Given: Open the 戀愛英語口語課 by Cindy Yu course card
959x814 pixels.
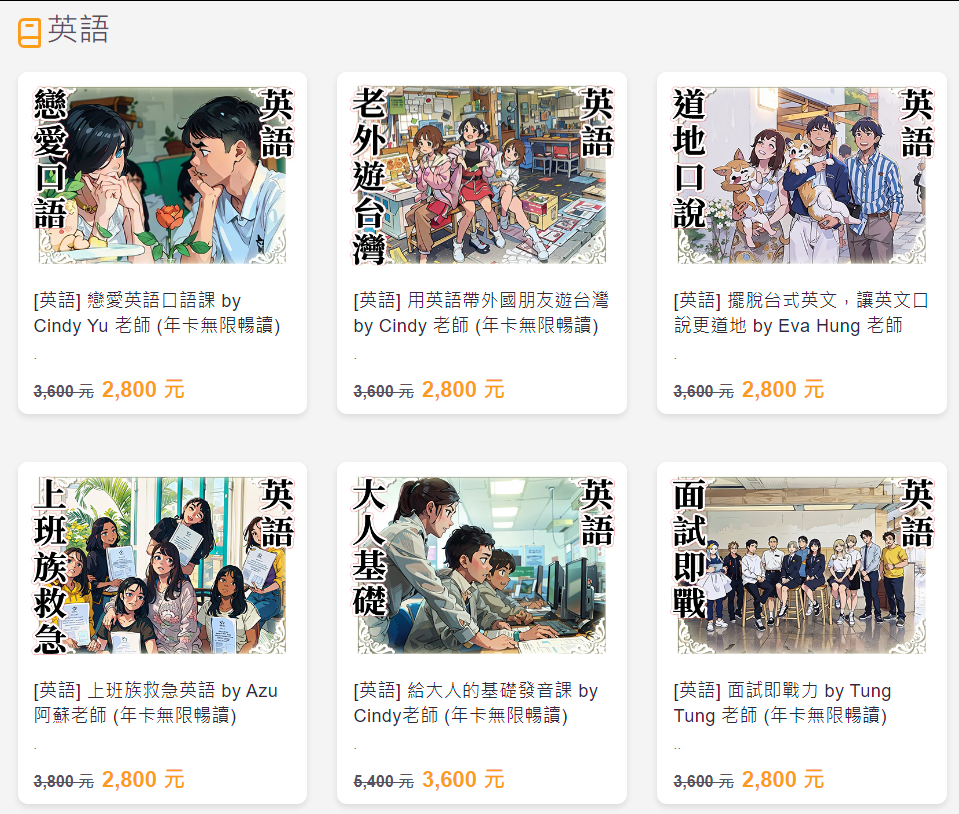Looking at the screenshot, I should (x=162, y=243).
